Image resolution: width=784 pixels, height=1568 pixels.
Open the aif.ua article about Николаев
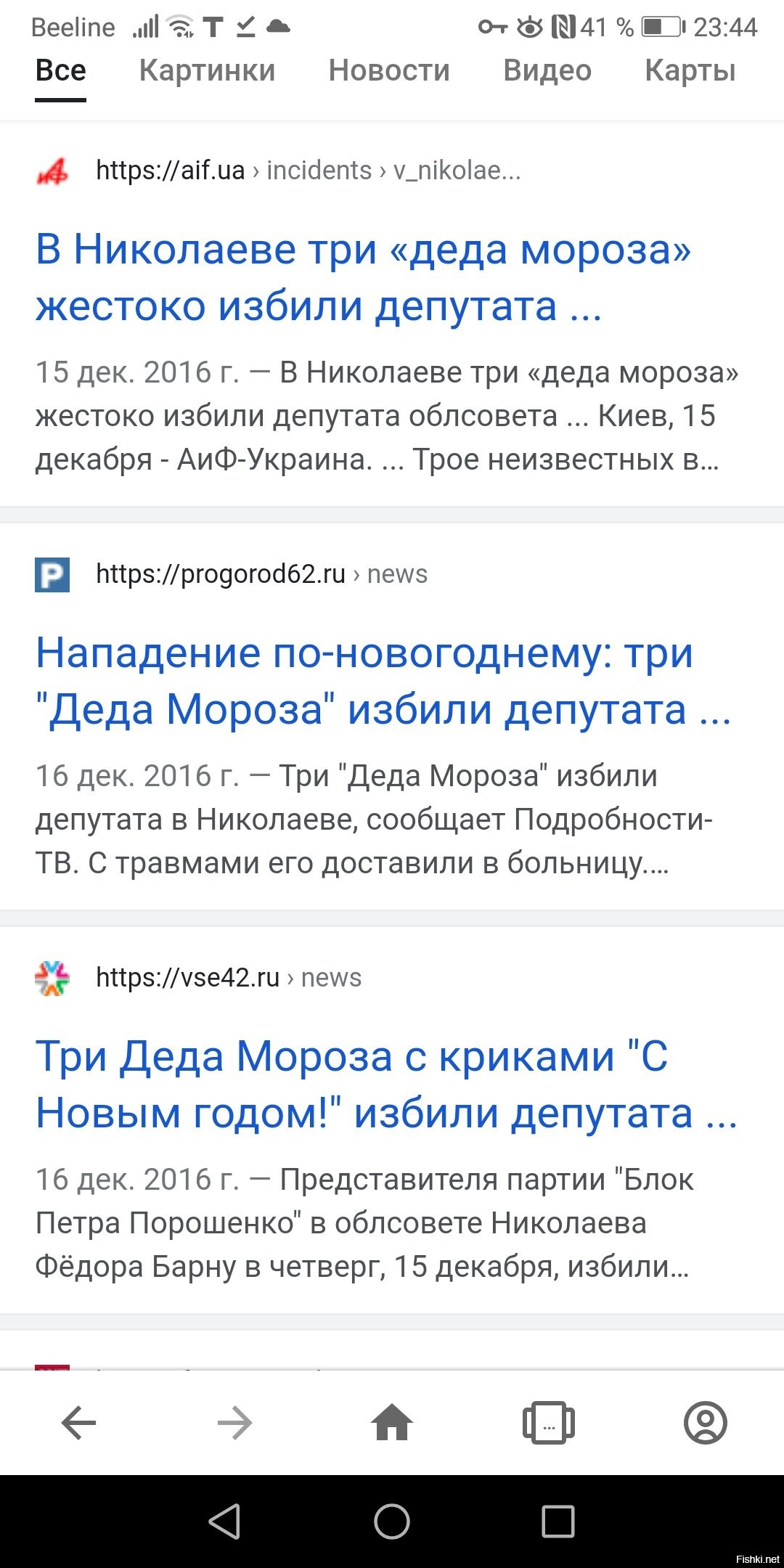(x=363, y=277)
